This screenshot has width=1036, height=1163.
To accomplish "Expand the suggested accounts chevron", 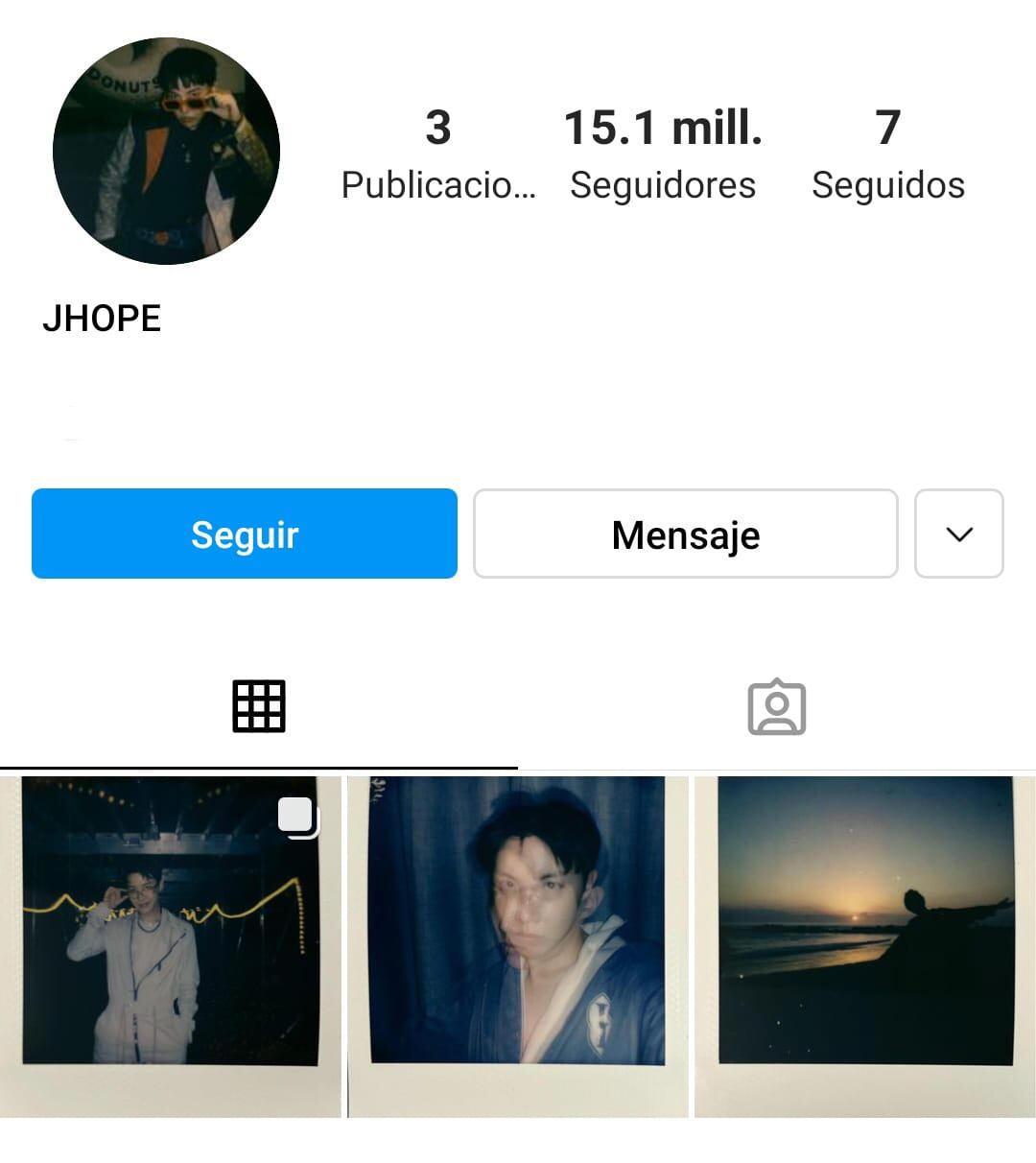I will point(958,534).
